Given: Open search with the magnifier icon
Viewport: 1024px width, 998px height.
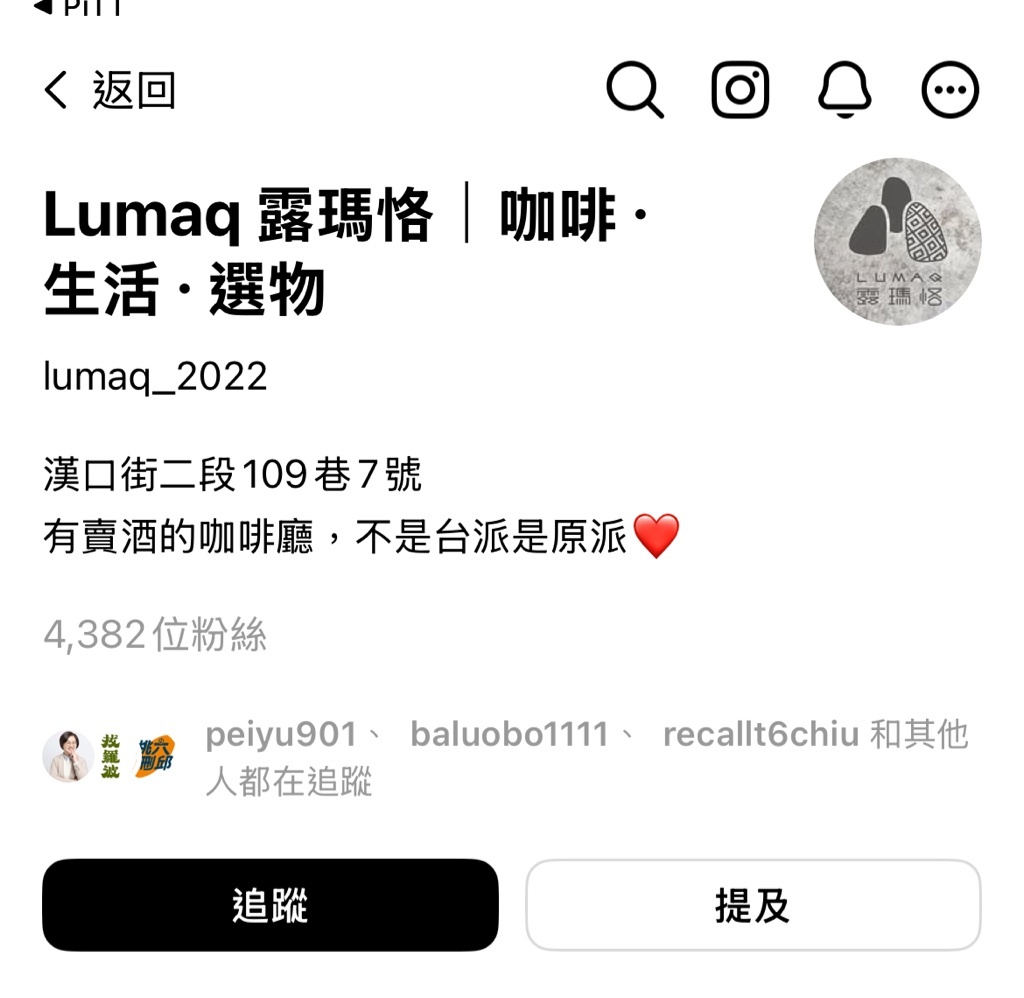Looking at the screenshot, I should click(635, 91).
